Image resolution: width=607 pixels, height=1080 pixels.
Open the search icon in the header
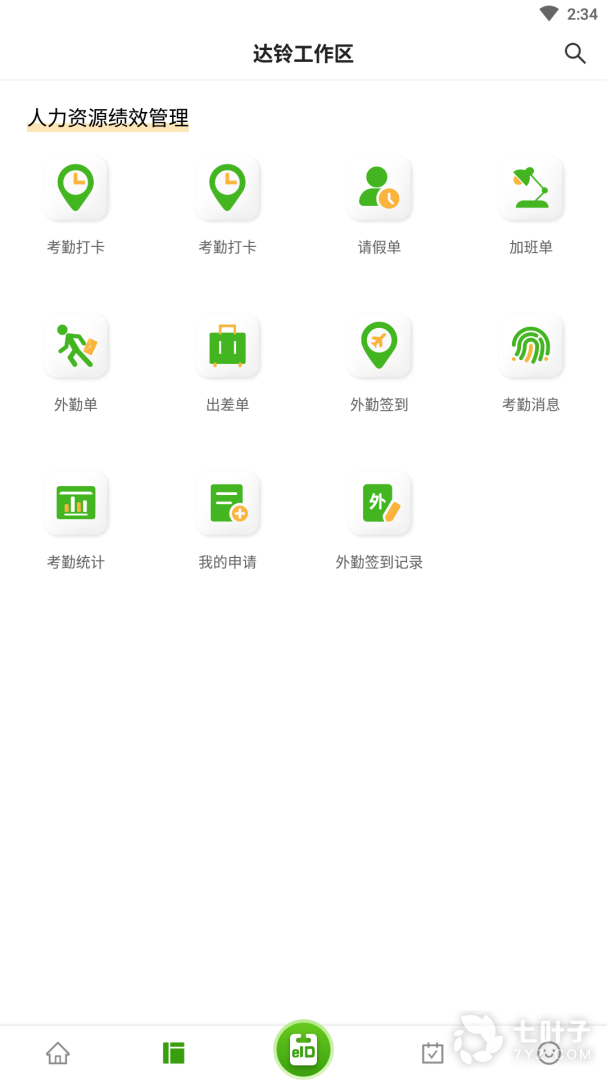(x=575, y=53)
